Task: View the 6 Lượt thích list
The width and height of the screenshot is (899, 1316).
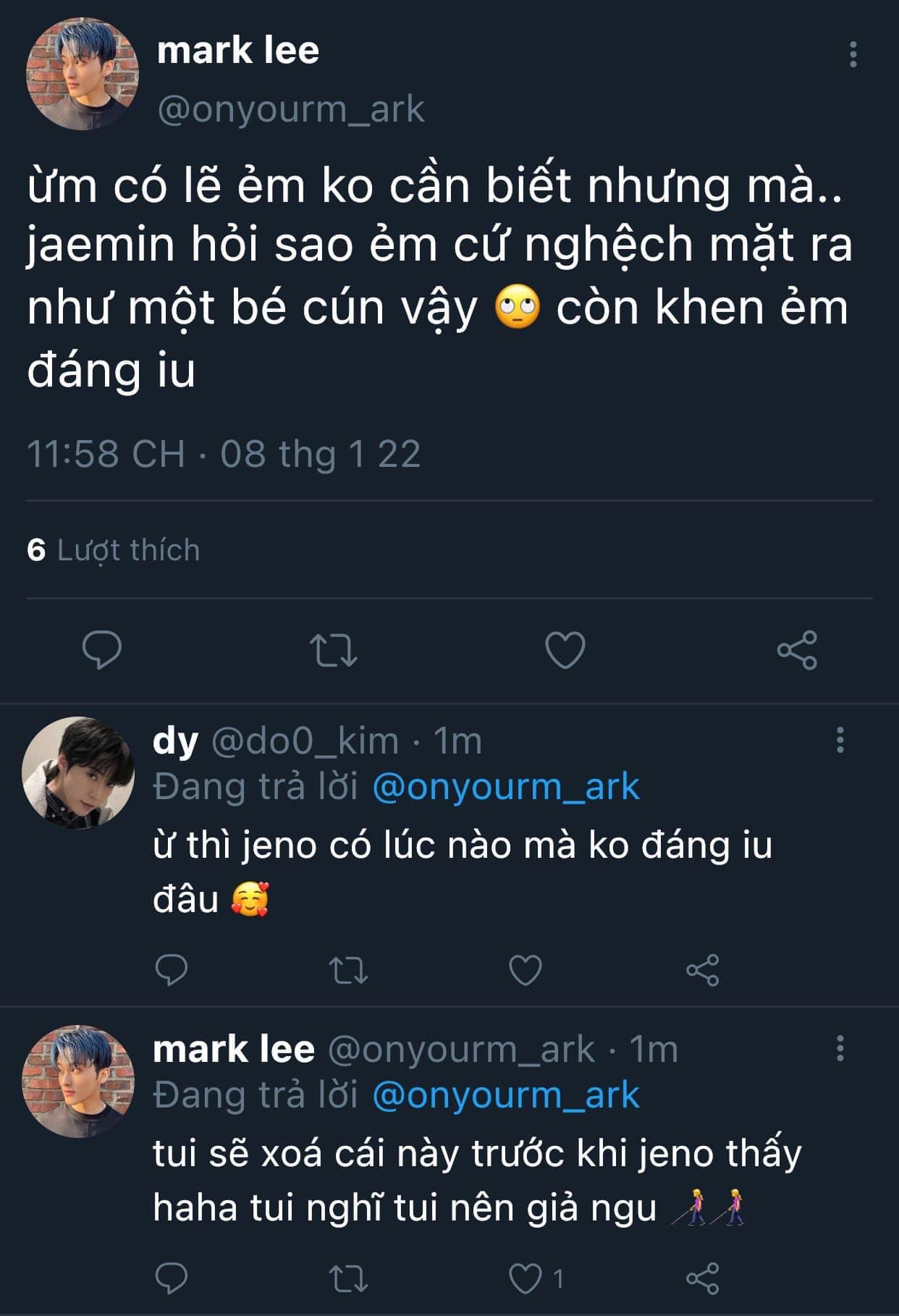Action: click(x=114, y=550)
